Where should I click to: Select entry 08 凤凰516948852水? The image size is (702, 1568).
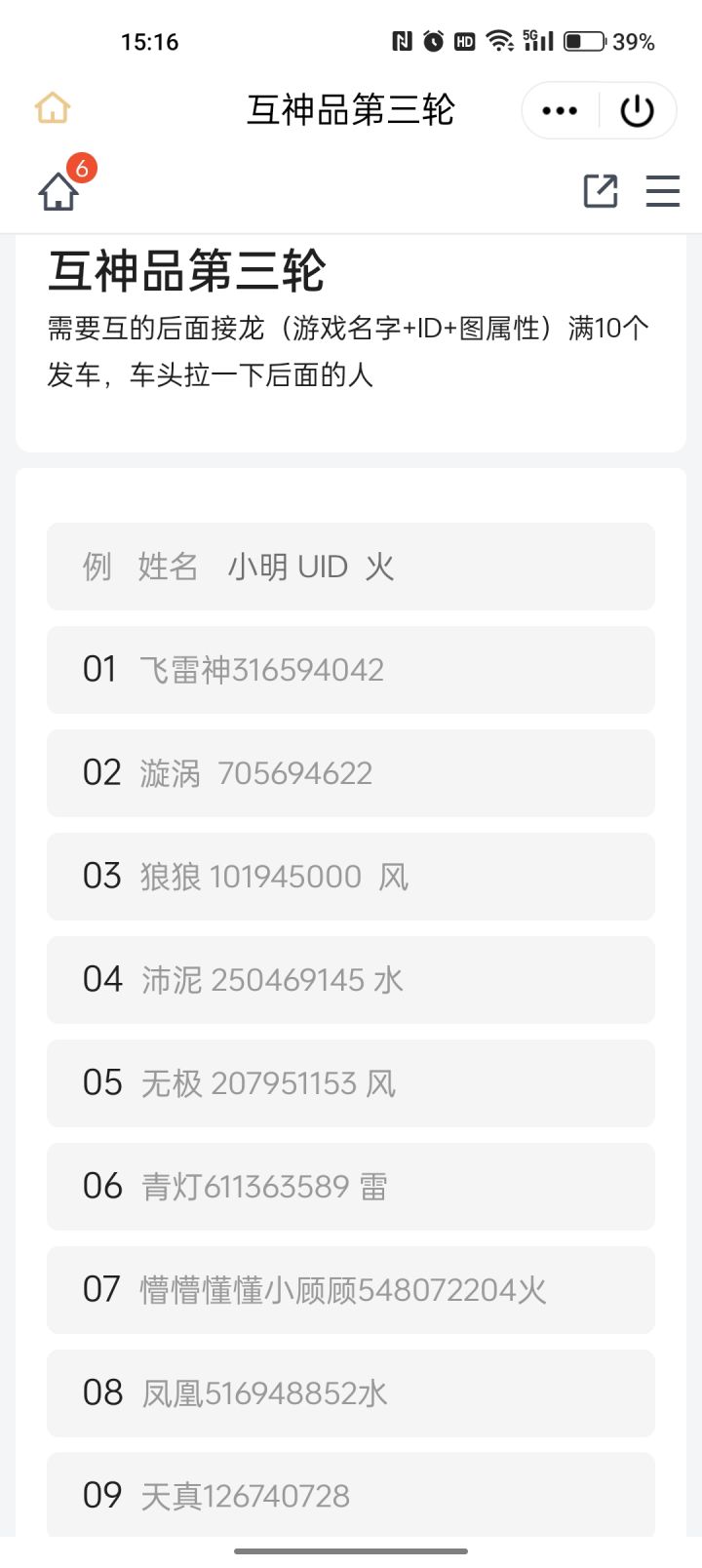coord(351,1393)
